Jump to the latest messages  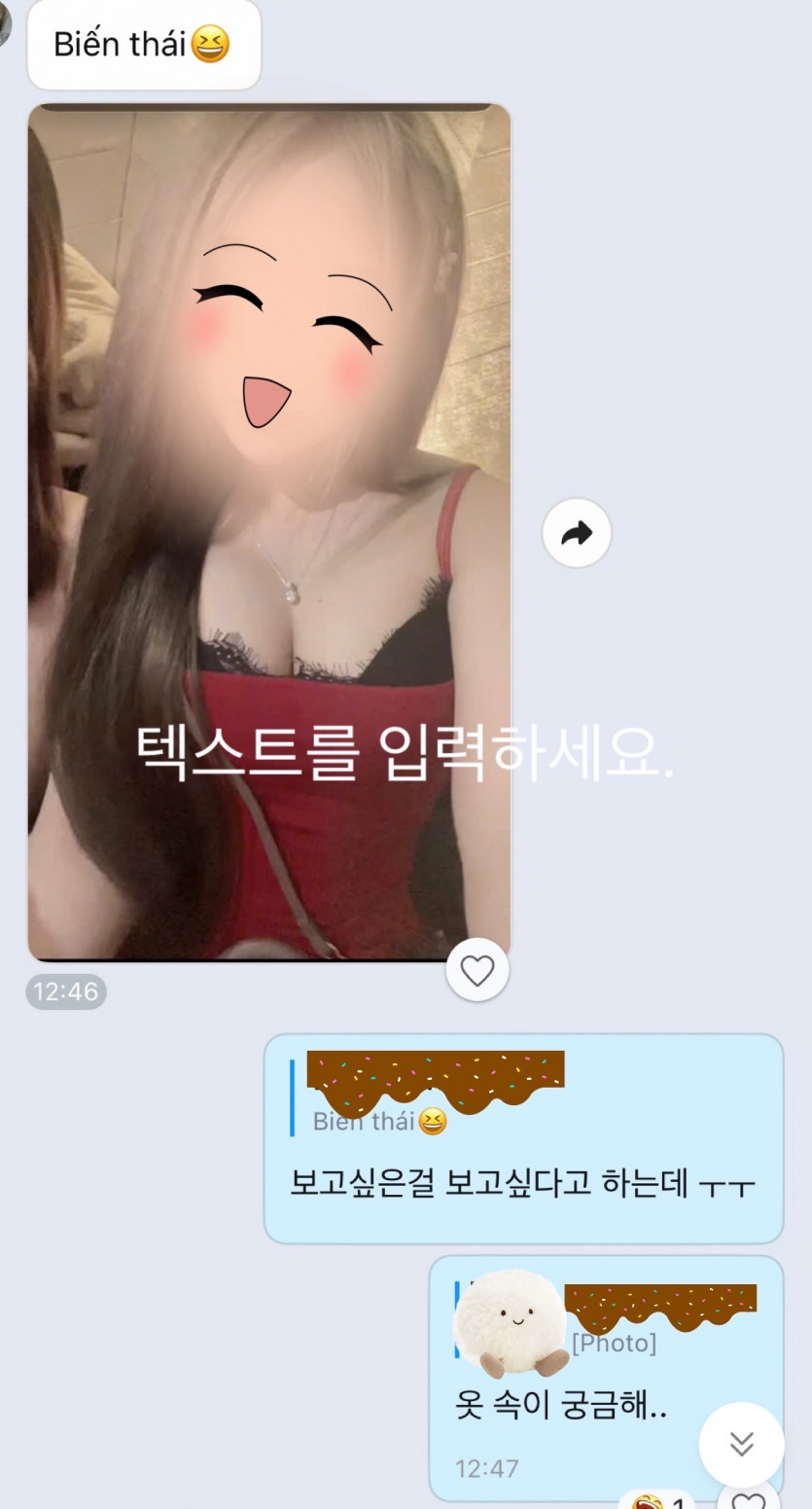tap(741, 1444)
